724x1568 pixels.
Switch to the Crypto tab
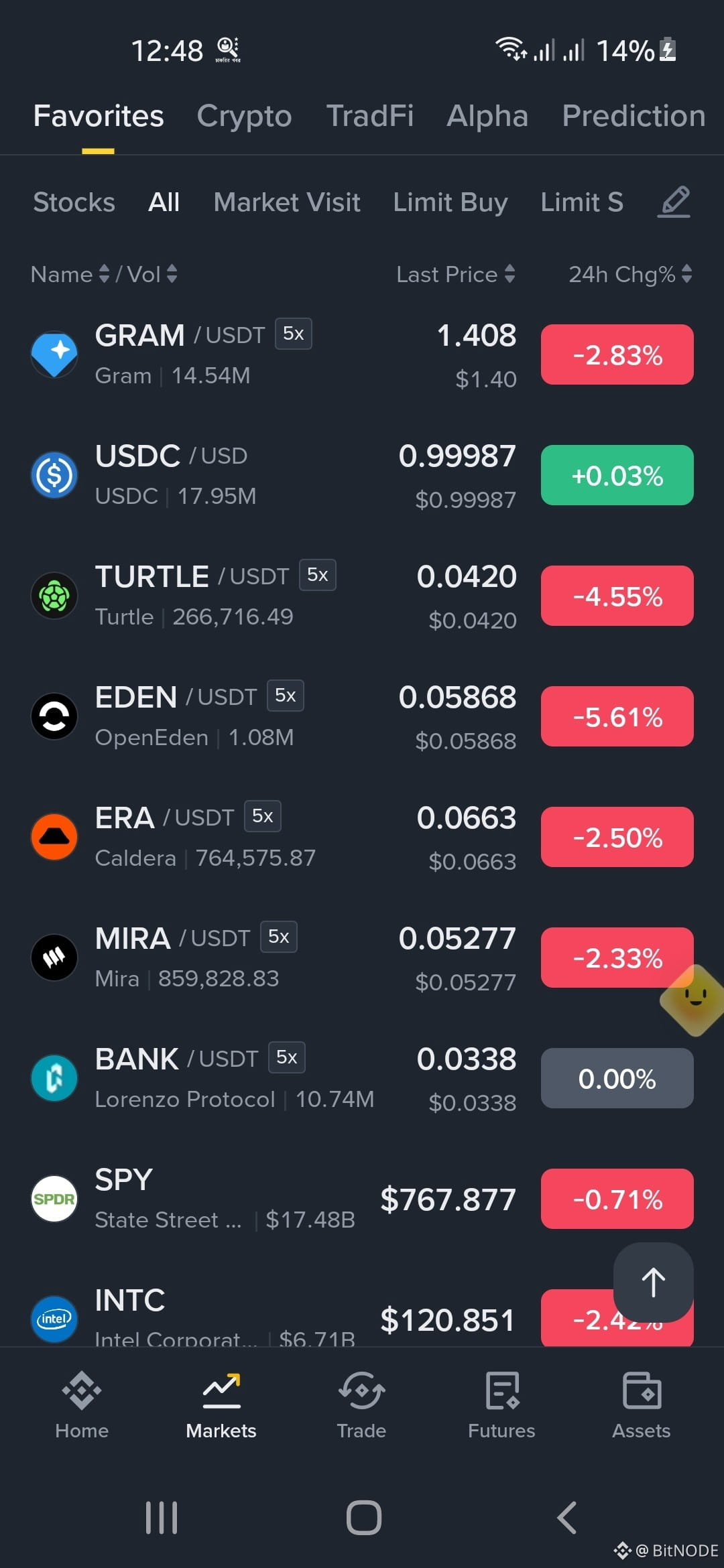click(244, 116)
